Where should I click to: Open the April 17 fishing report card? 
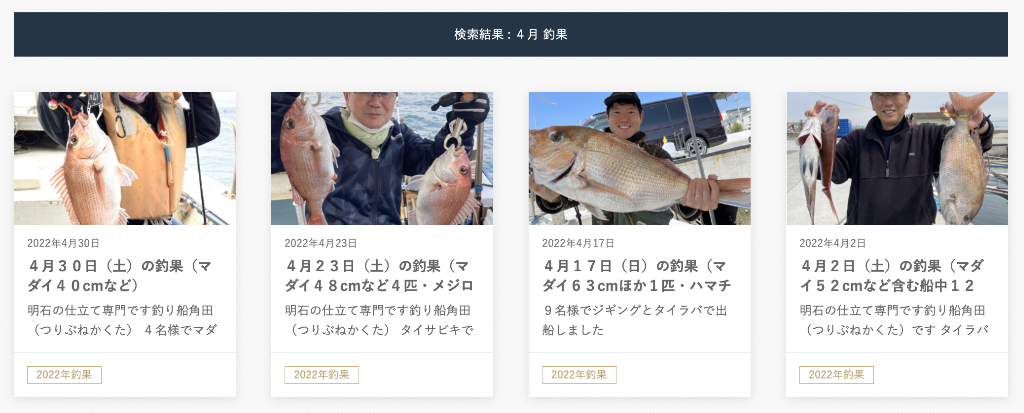(x=639, y=275)
